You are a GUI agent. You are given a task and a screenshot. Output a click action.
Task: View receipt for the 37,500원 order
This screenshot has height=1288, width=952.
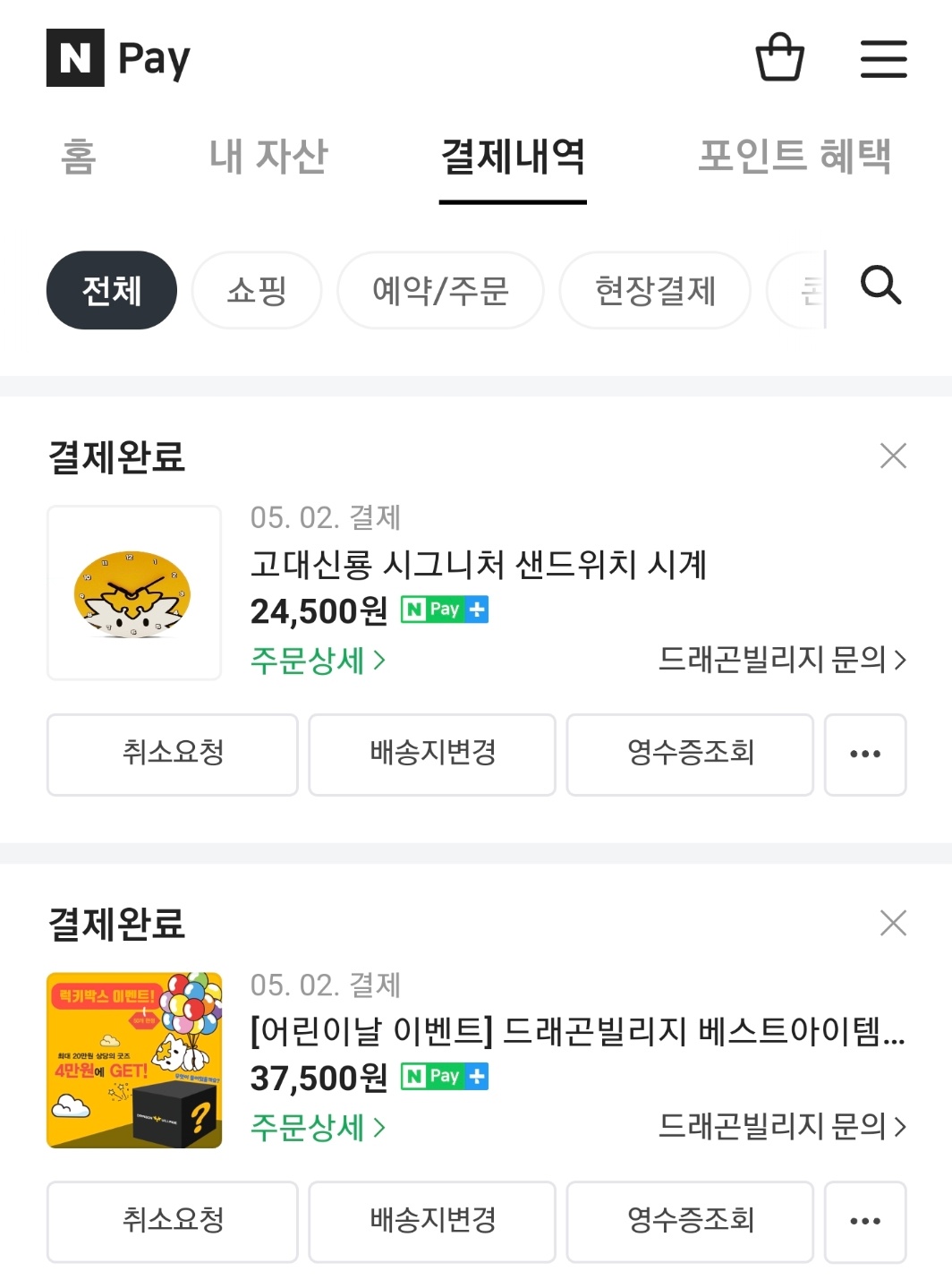tap(690, 1221)
